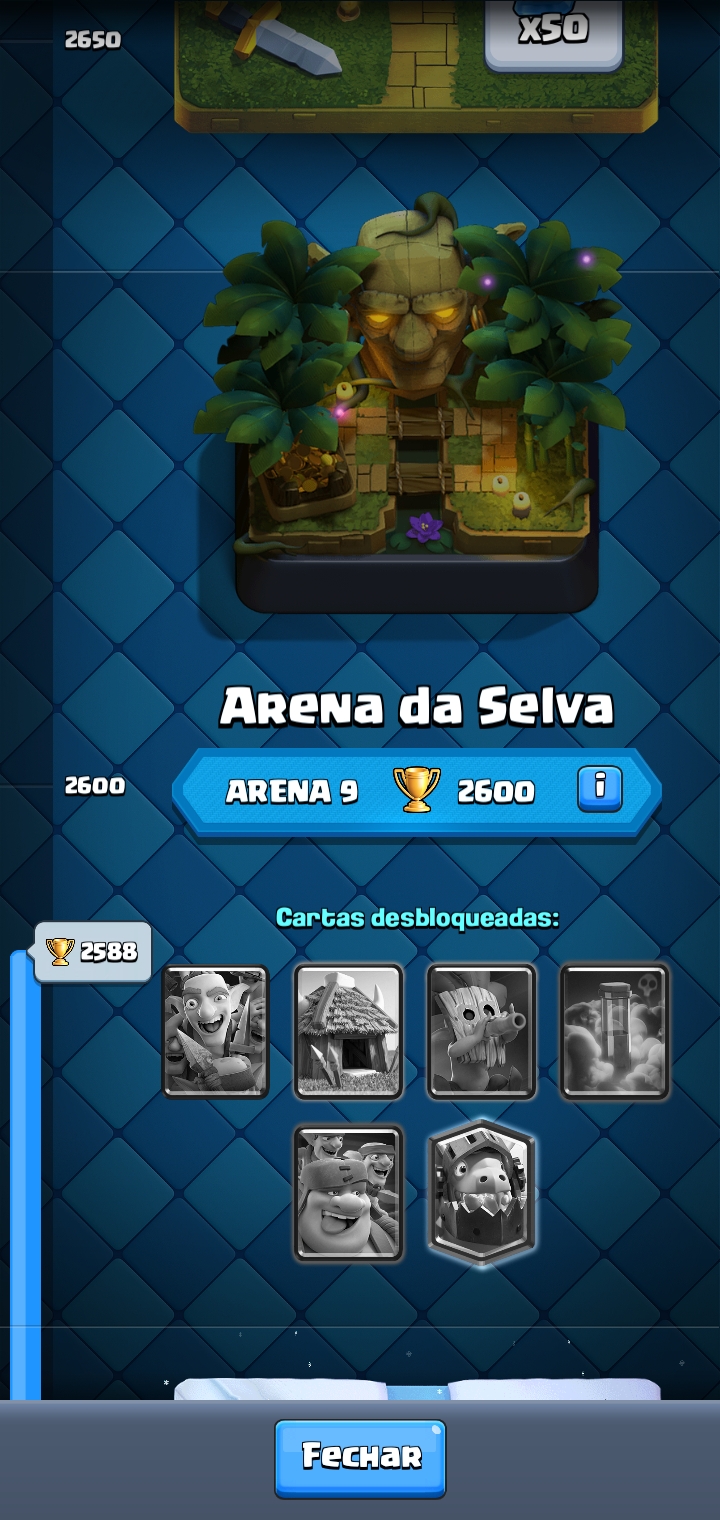Close the trophy road with Fechar
Image resolution: width=720 pixels, height=1520 pixels.
(x=360, y=1457)
